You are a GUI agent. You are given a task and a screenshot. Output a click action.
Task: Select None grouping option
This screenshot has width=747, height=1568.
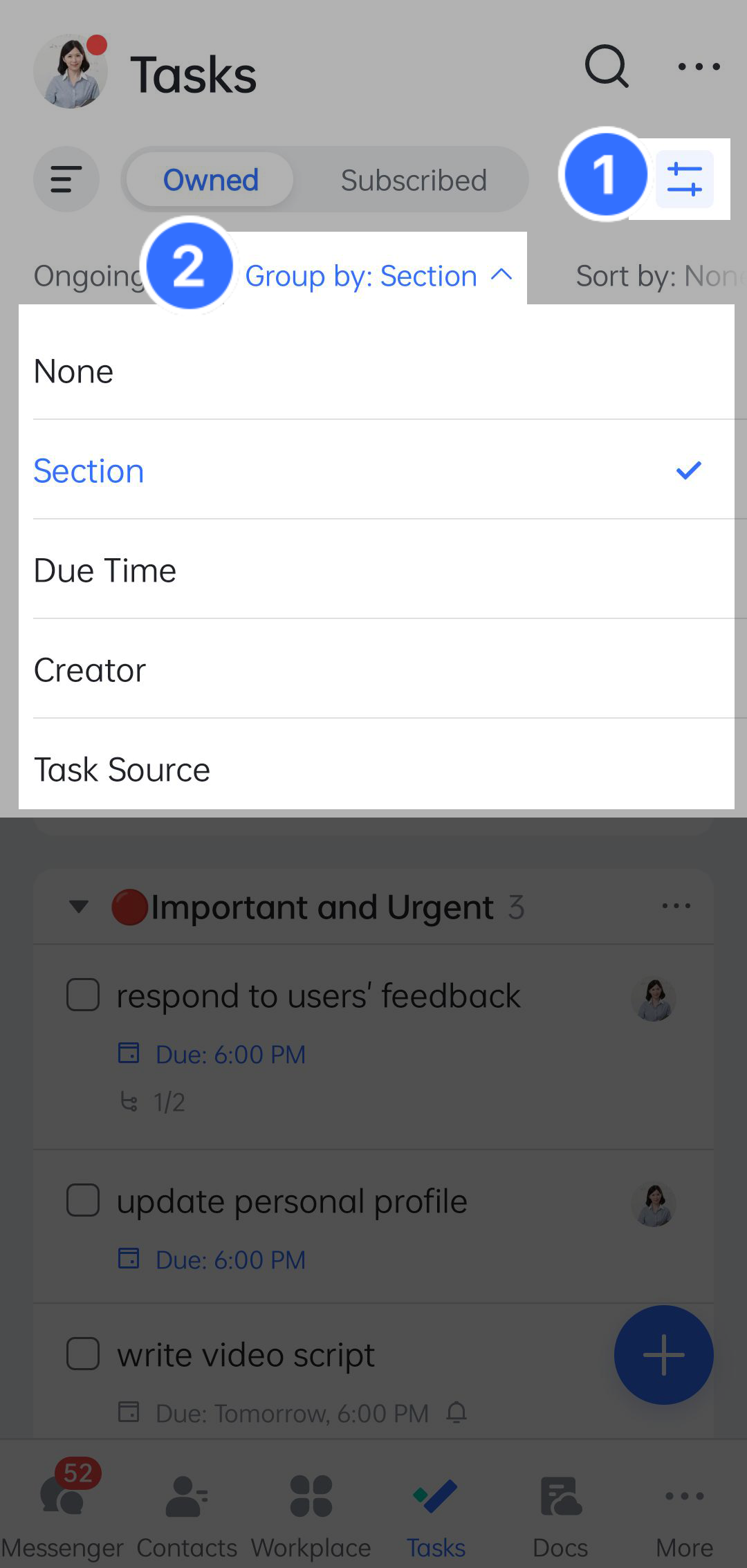(x=73, y=371)
